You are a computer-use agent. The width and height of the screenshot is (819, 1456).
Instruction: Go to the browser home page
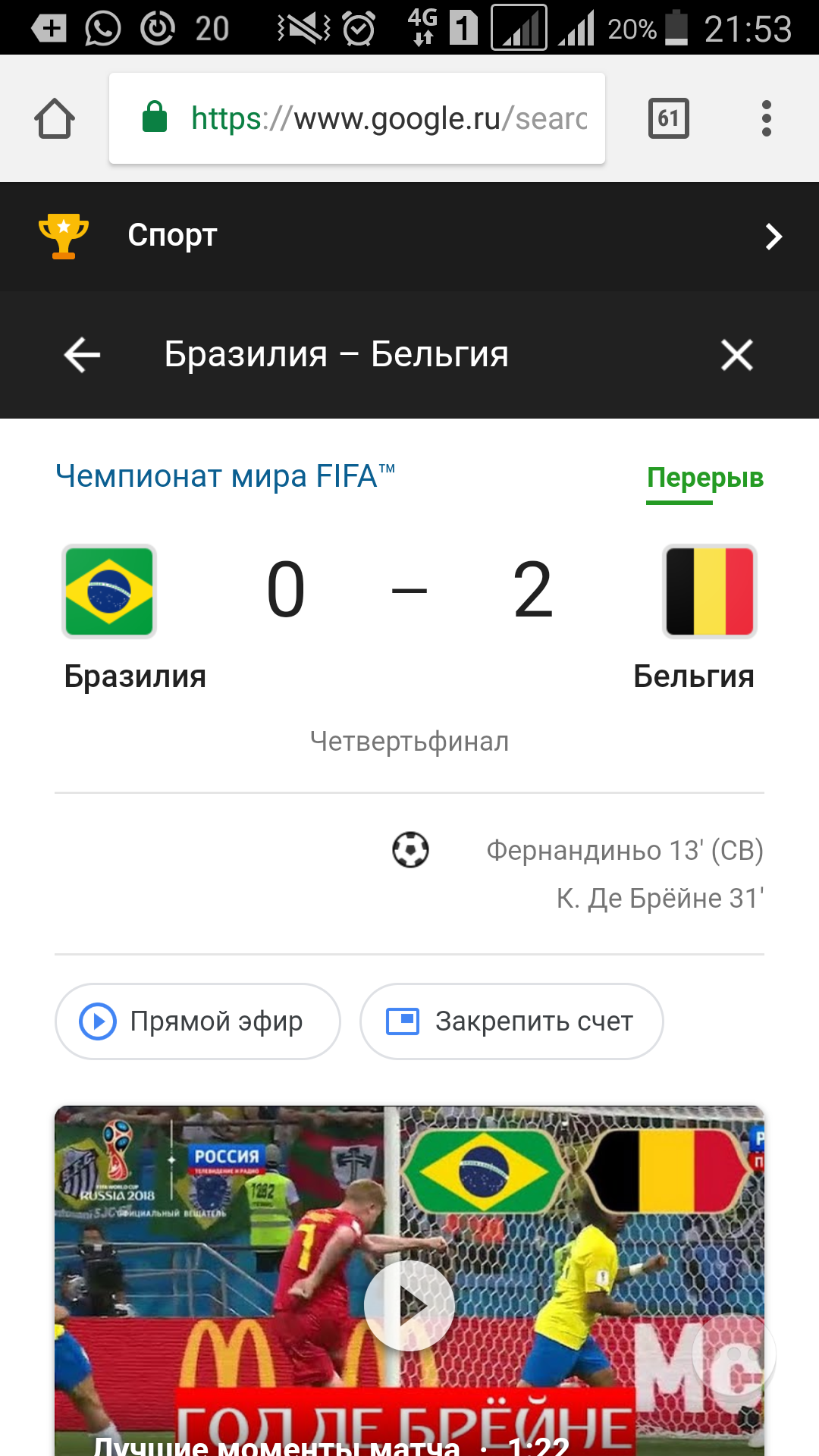coord(55,118)
